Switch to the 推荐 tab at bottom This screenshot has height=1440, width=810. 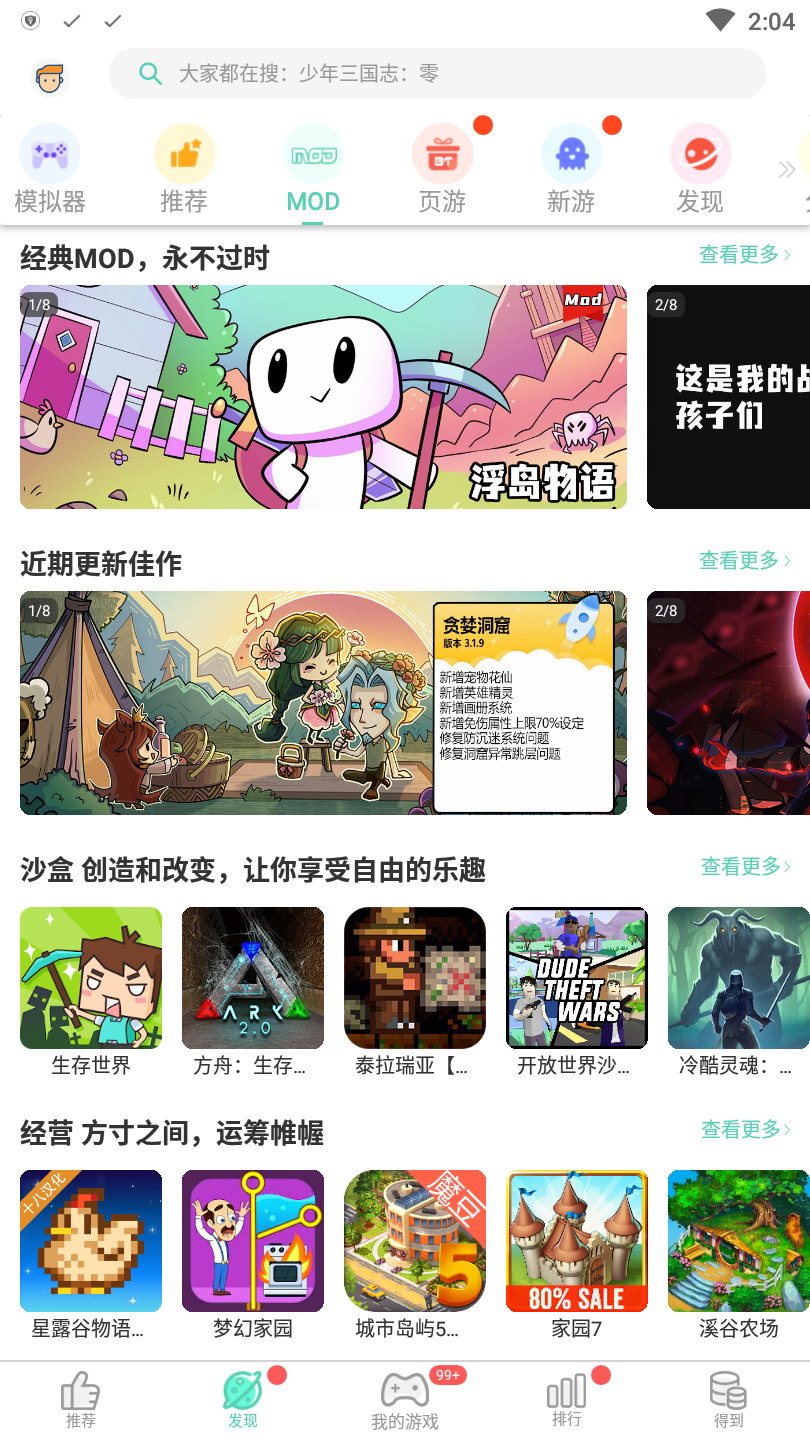[80, 1398]
